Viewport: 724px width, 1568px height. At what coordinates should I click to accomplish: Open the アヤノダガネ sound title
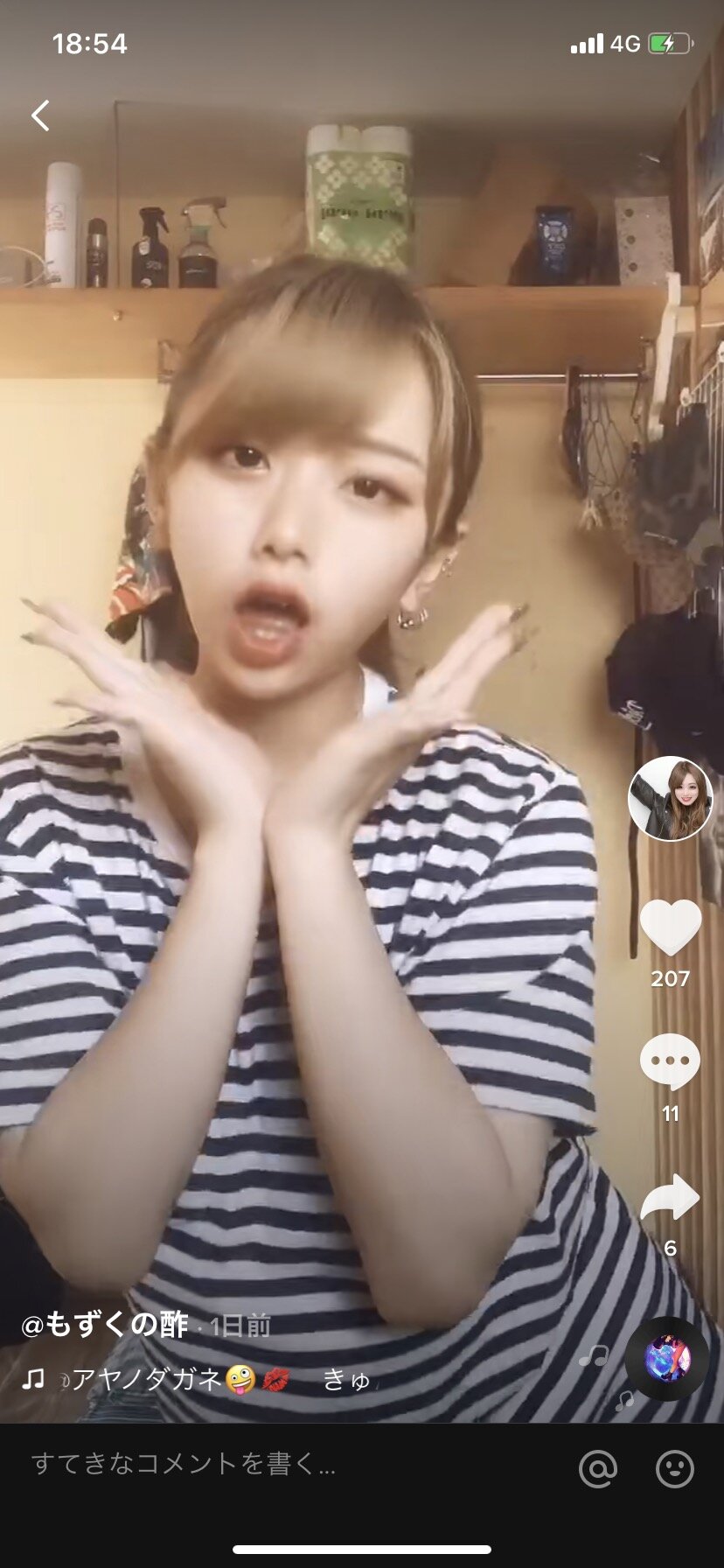(147, 1380)
